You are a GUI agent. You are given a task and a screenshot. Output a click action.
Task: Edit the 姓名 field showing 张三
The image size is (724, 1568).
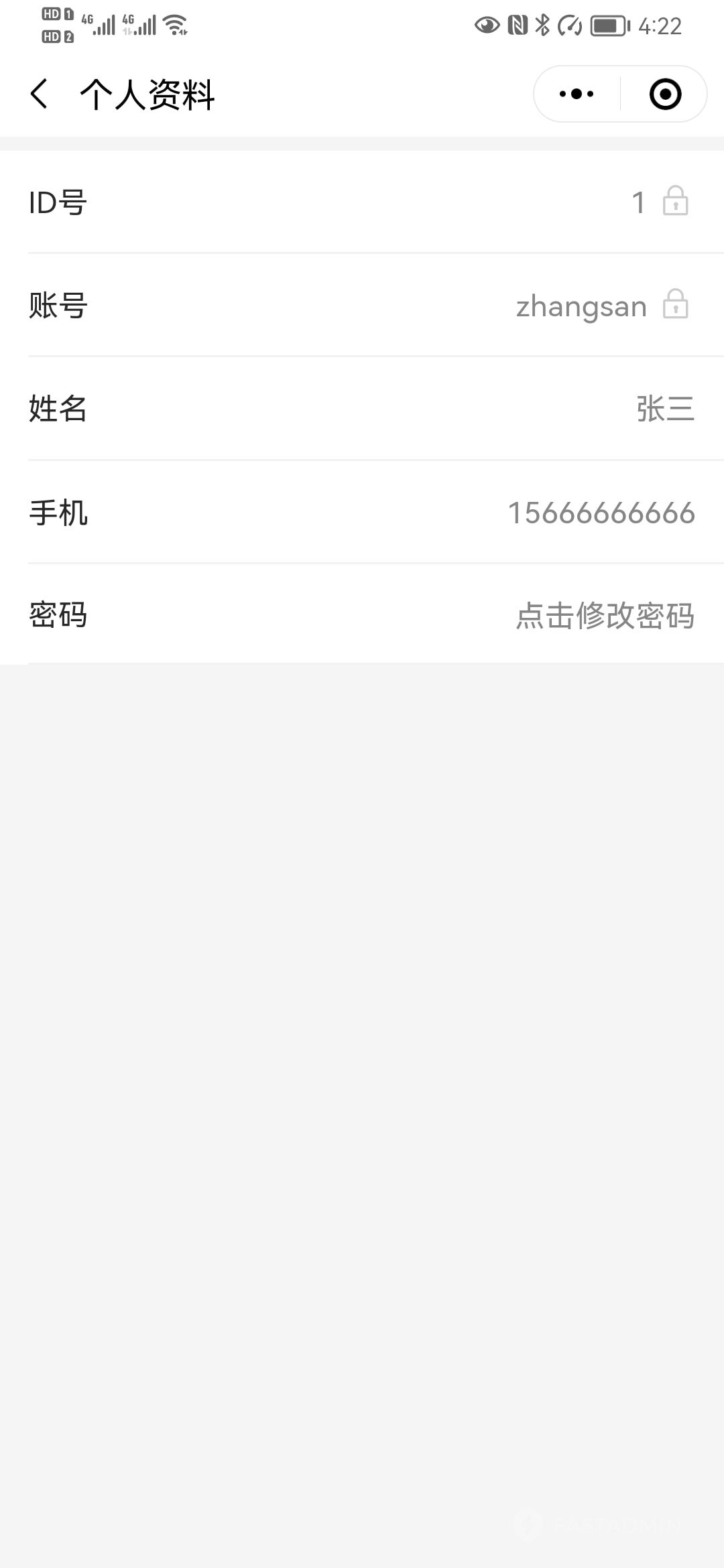coord(362,408)
